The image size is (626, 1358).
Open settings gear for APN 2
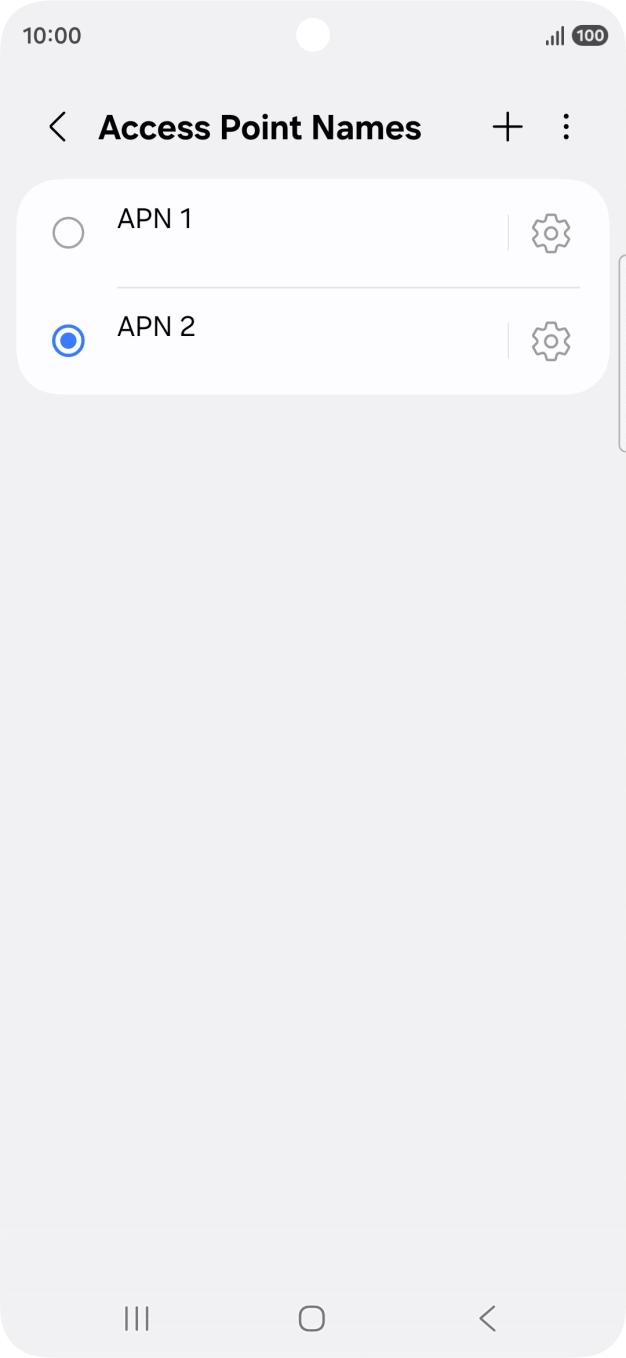coord(550,341)
